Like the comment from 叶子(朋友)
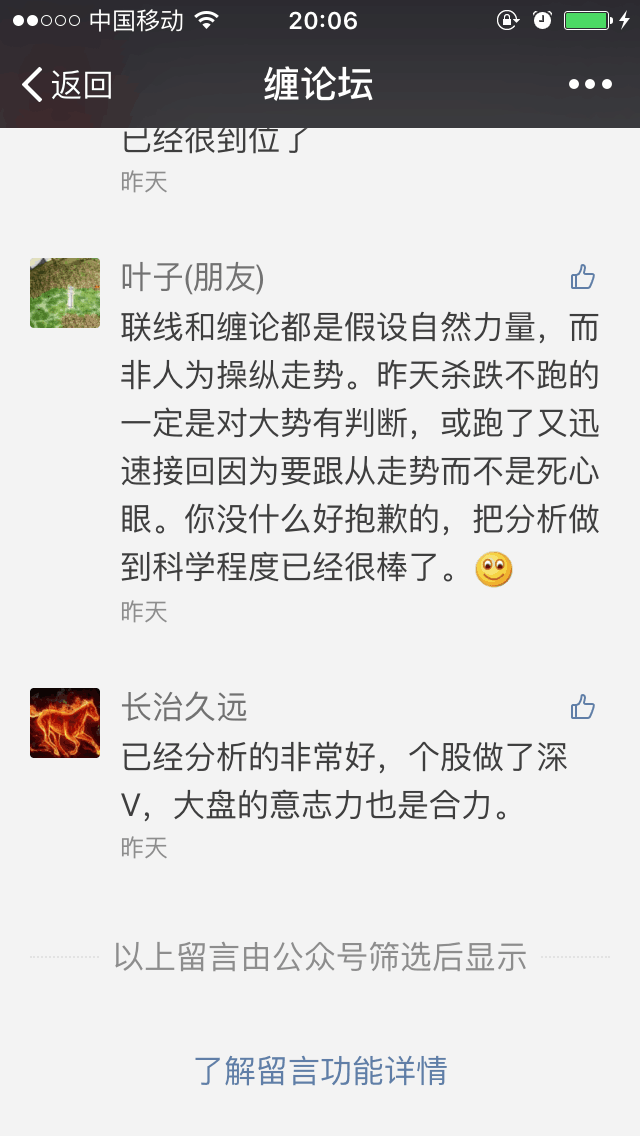This screenshot has height=1136, width=640. pyautogui.click(x=583, y=277)
